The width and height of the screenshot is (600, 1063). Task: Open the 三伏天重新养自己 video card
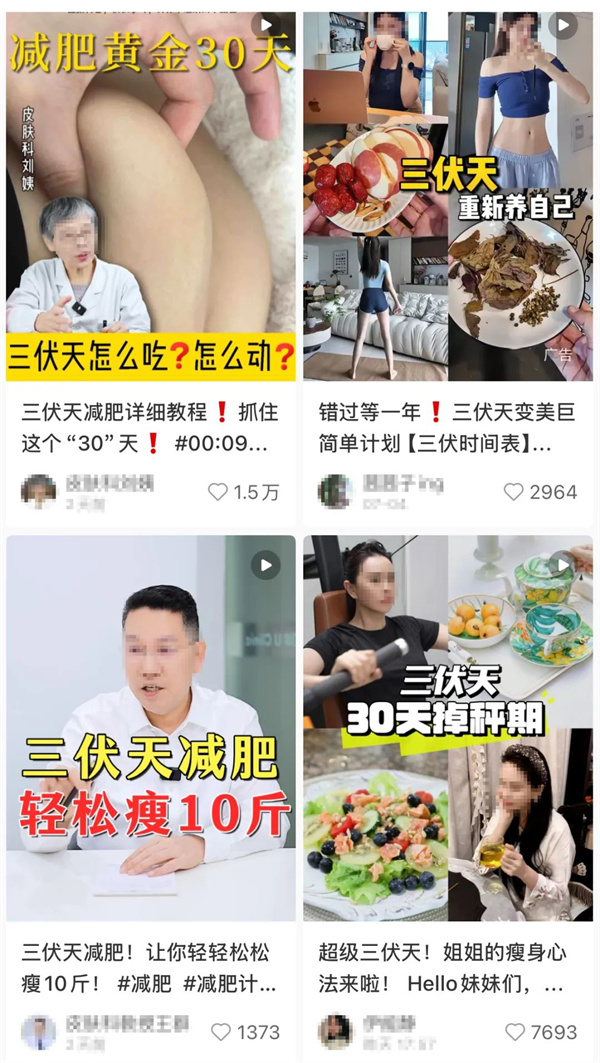click(448, 196)
